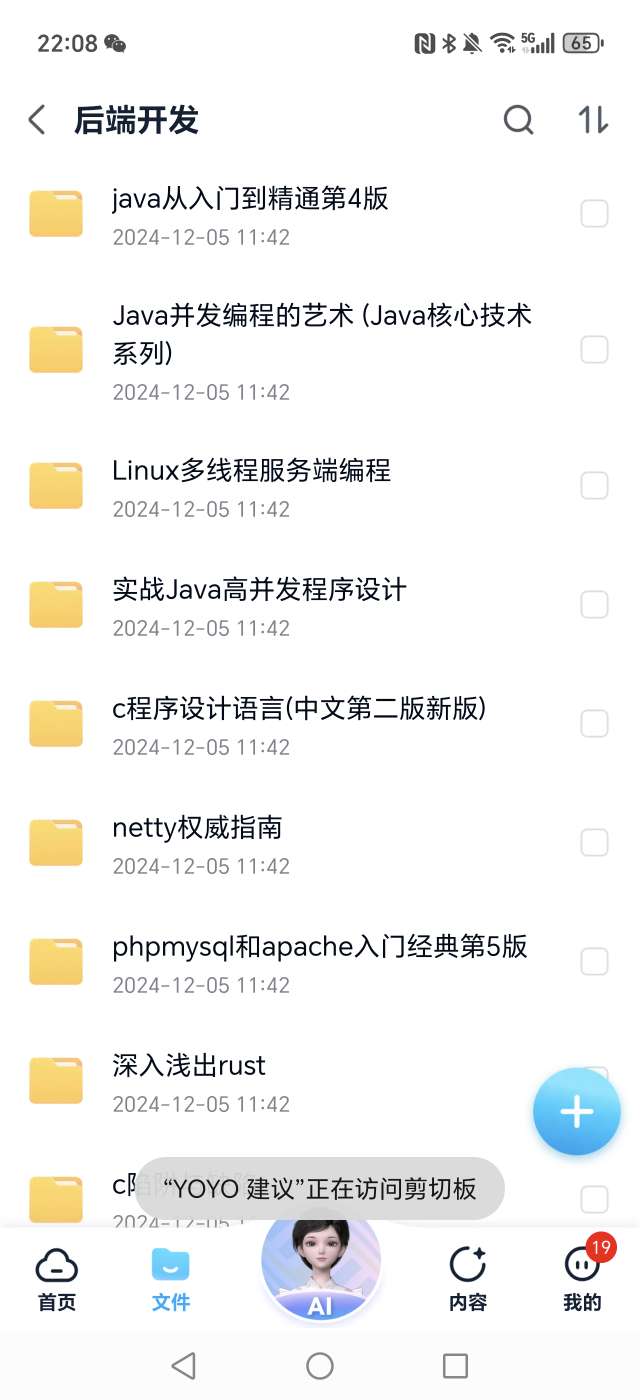
Task: Tick the checkbox for Linux多线程服务端编程
Action: pyautogui.click(x=594, y=486)
